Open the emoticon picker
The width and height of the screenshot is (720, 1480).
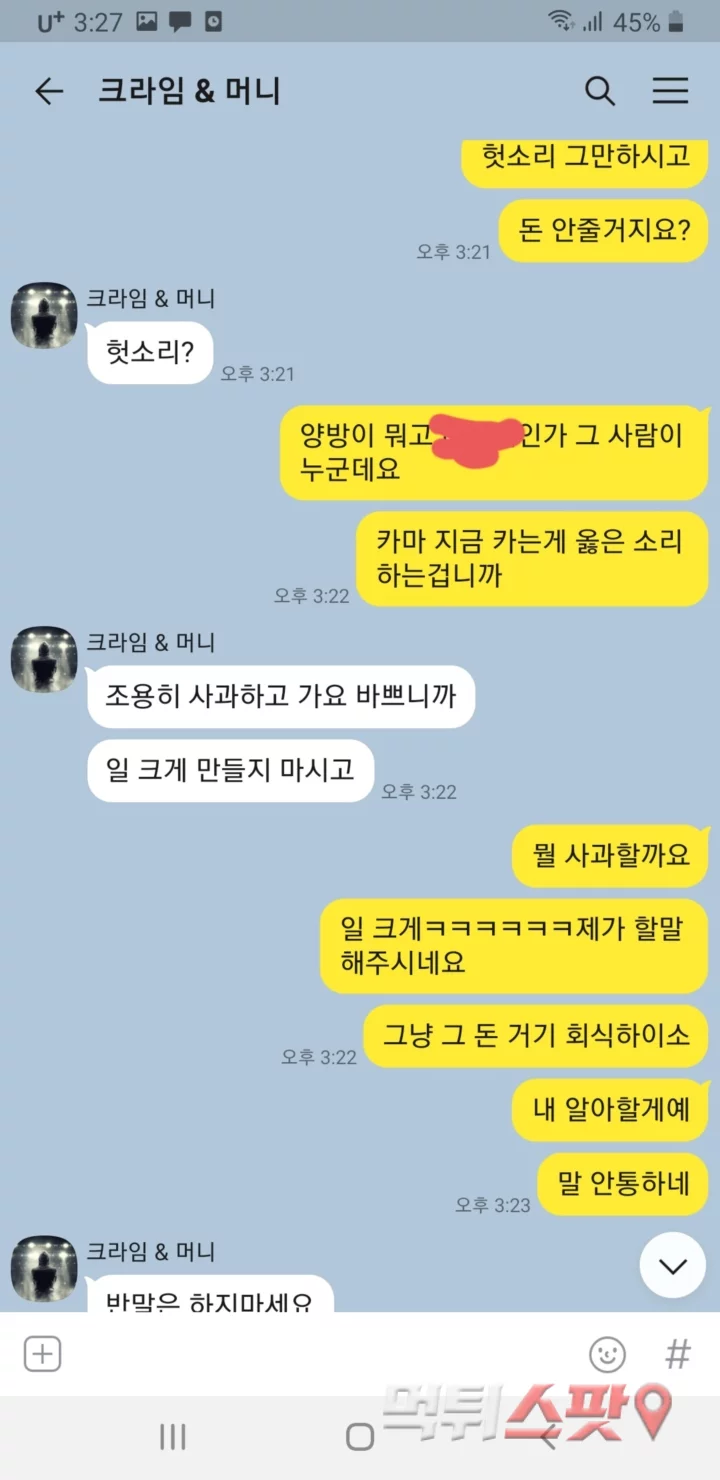click(x=607, y=1355)
